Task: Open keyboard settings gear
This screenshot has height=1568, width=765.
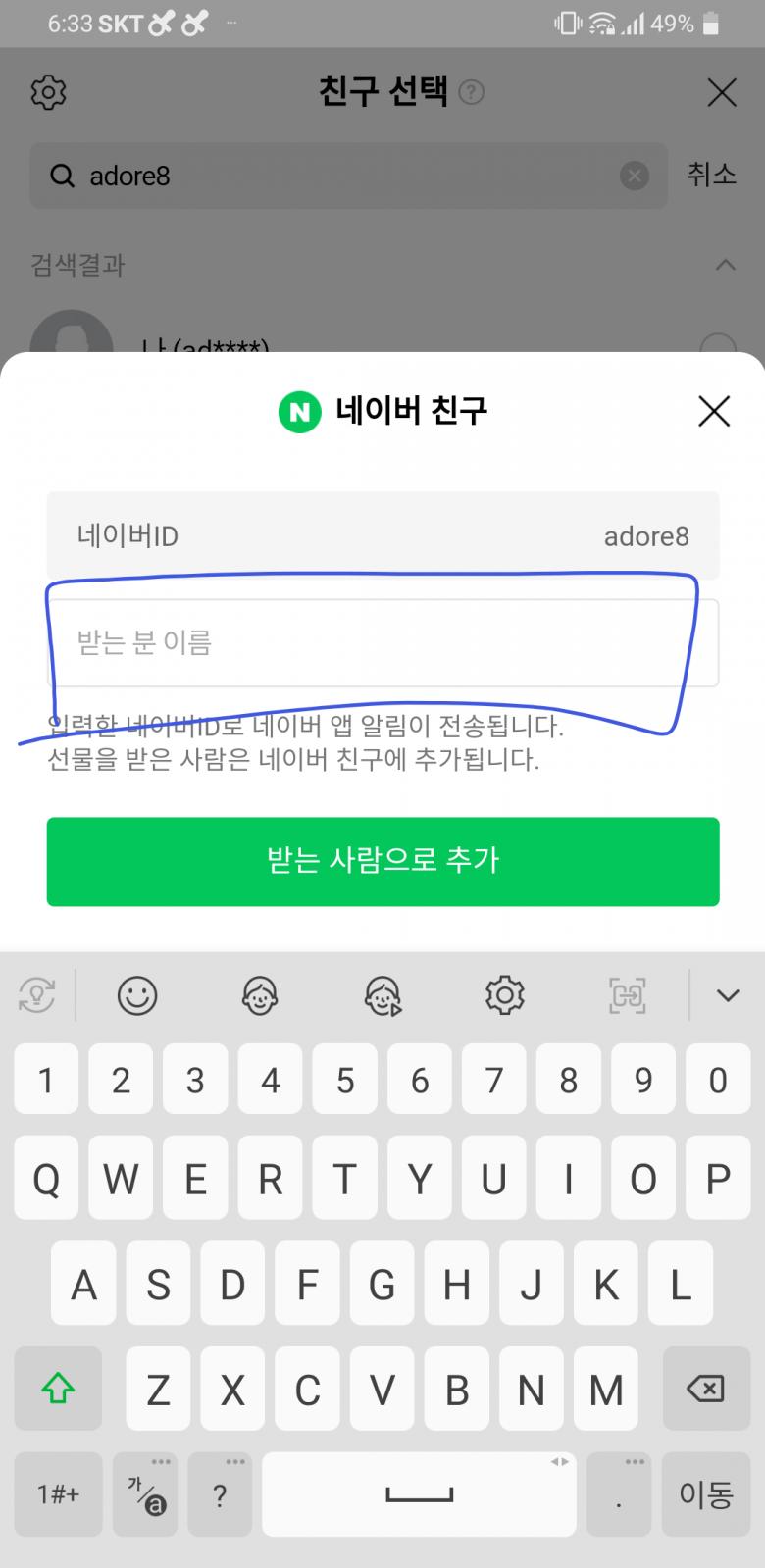Action: click(505, 996)
